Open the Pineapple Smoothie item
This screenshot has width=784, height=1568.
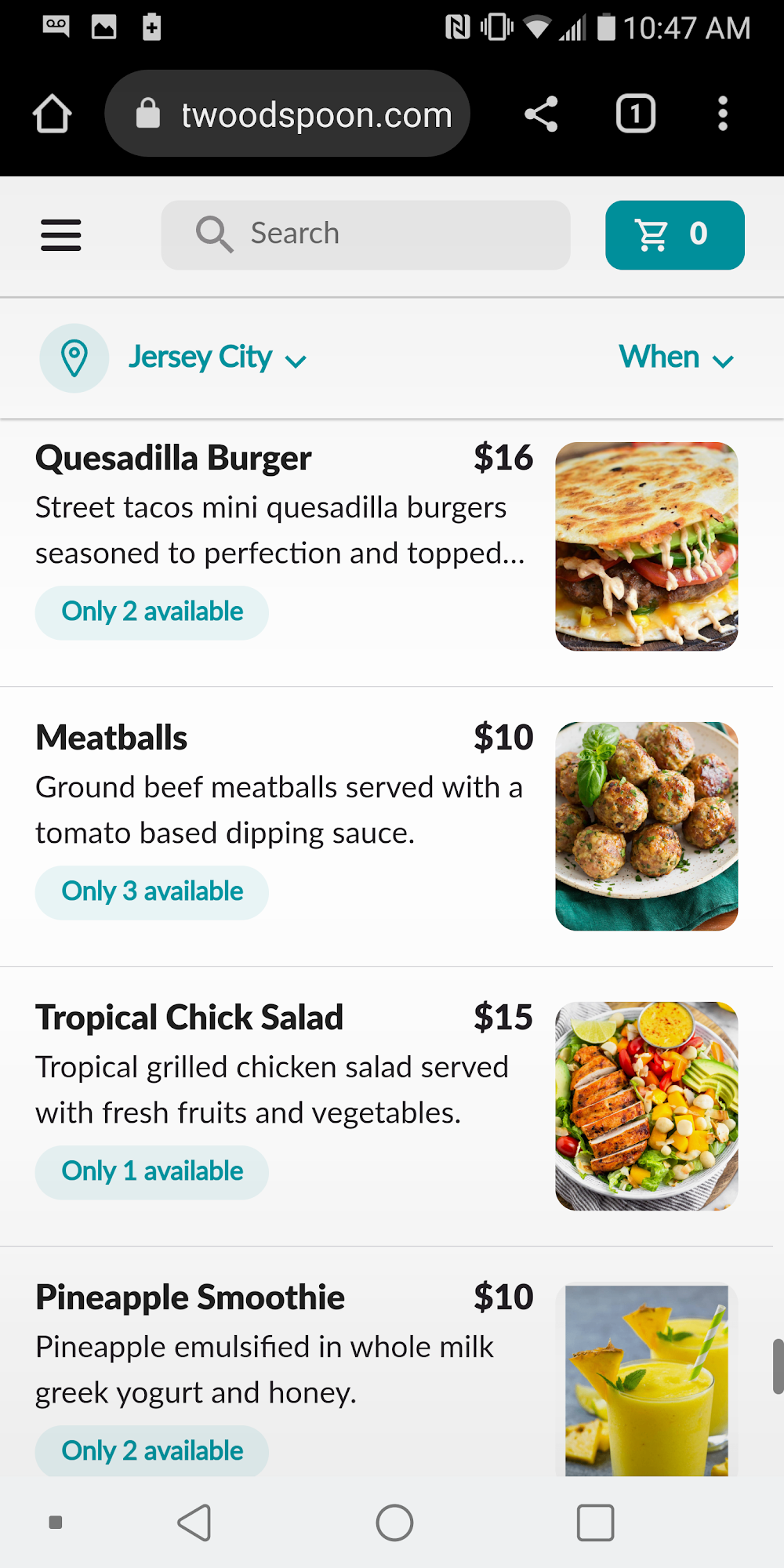point(190,1298)
